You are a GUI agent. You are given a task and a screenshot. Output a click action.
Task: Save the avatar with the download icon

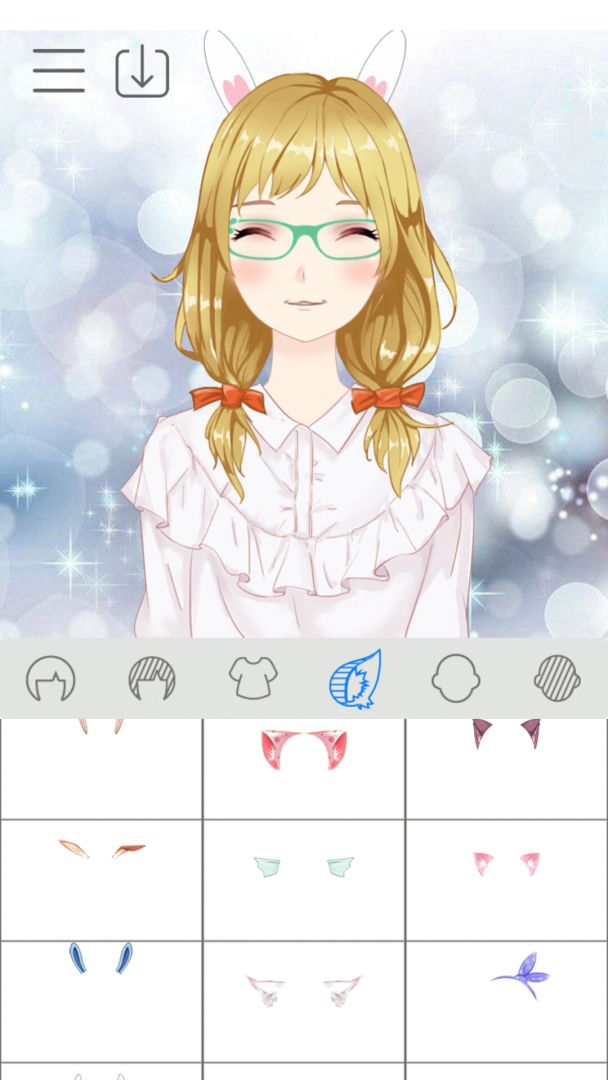click(x=142, y=72)
